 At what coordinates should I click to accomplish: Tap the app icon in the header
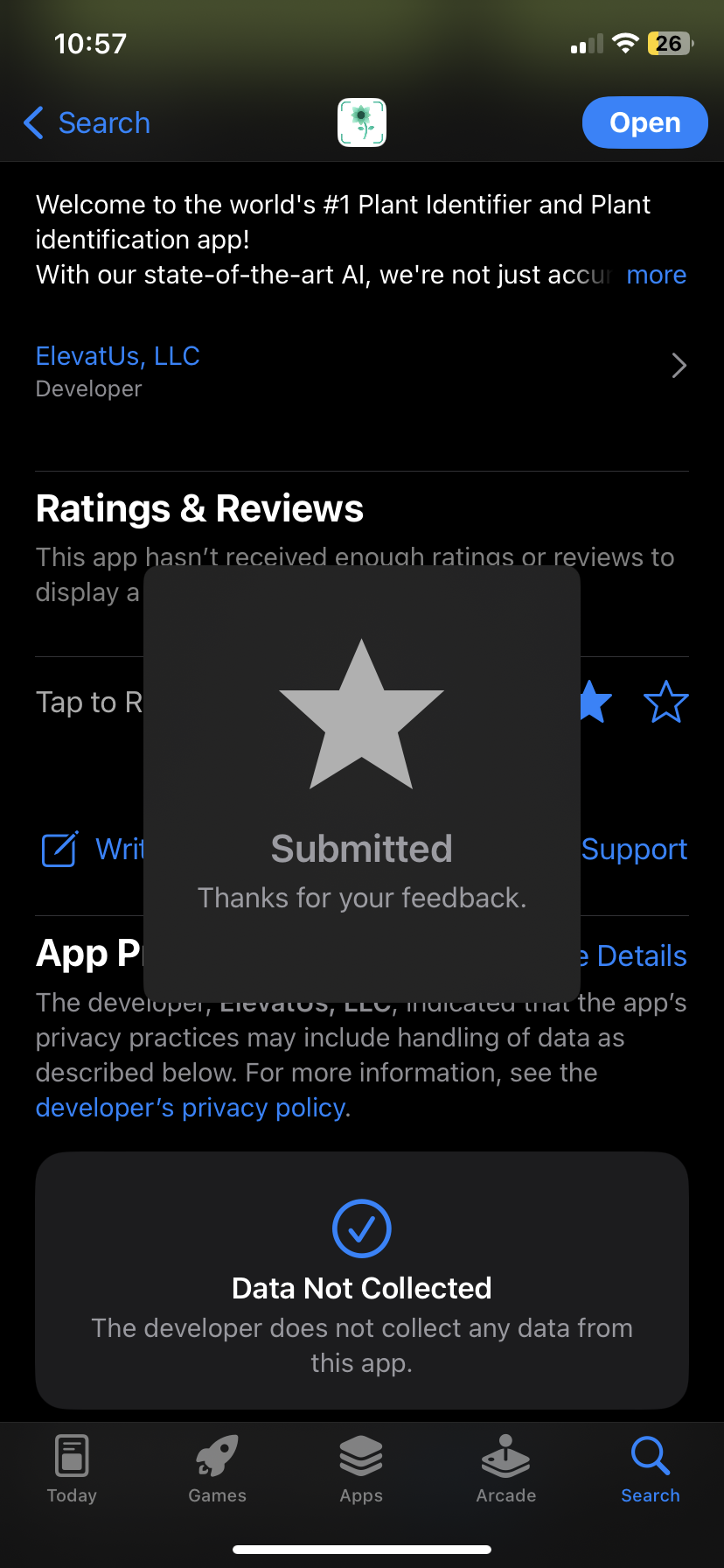[362, 122]
